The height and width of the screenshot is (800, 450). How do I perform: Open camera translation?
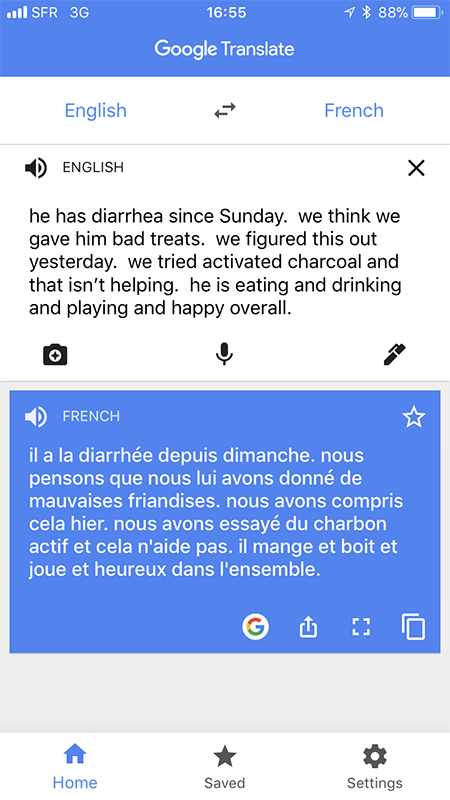click(55, 355)
